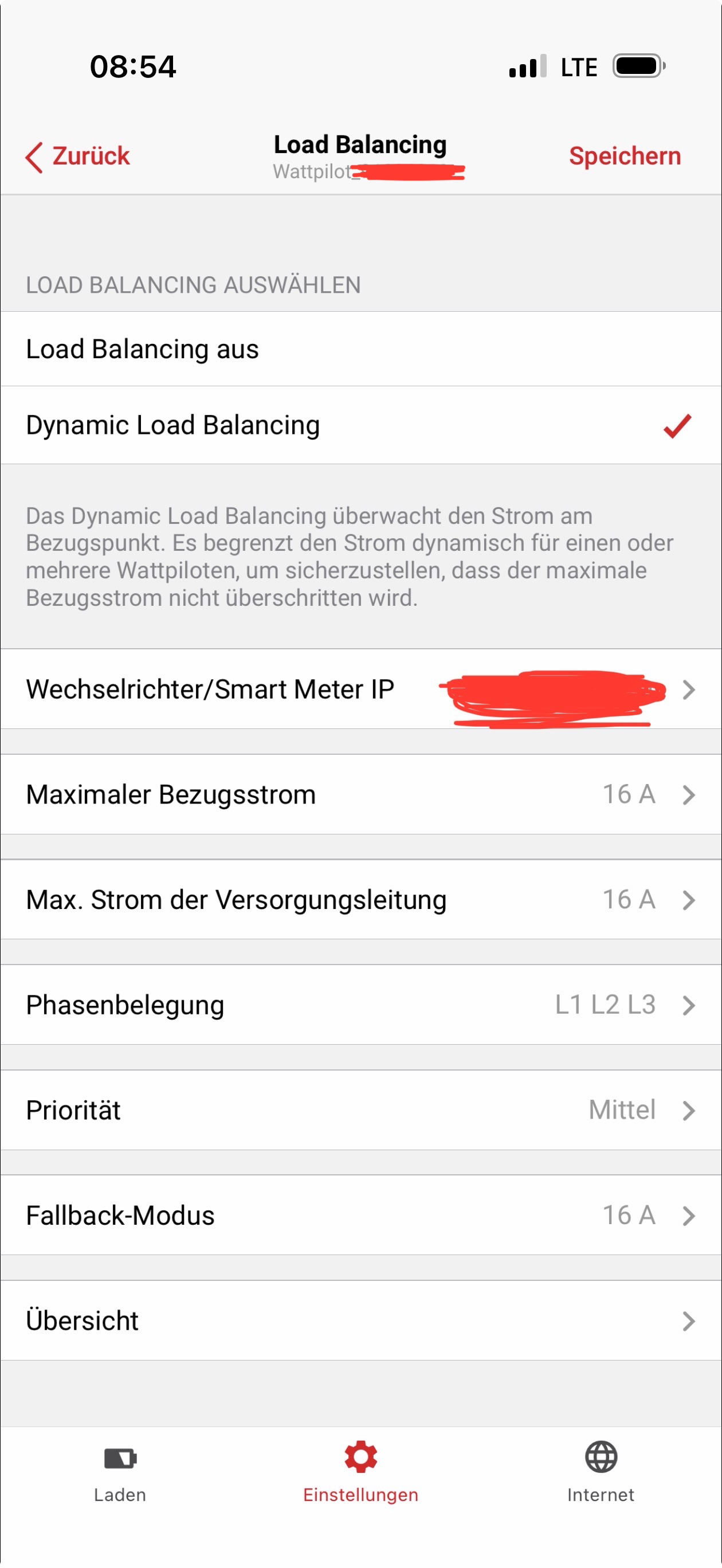Image resolution: width=722 pixels, height=1568 pixels.
Task: Open Fallback-Modus setting
Action: (360, 1216)
